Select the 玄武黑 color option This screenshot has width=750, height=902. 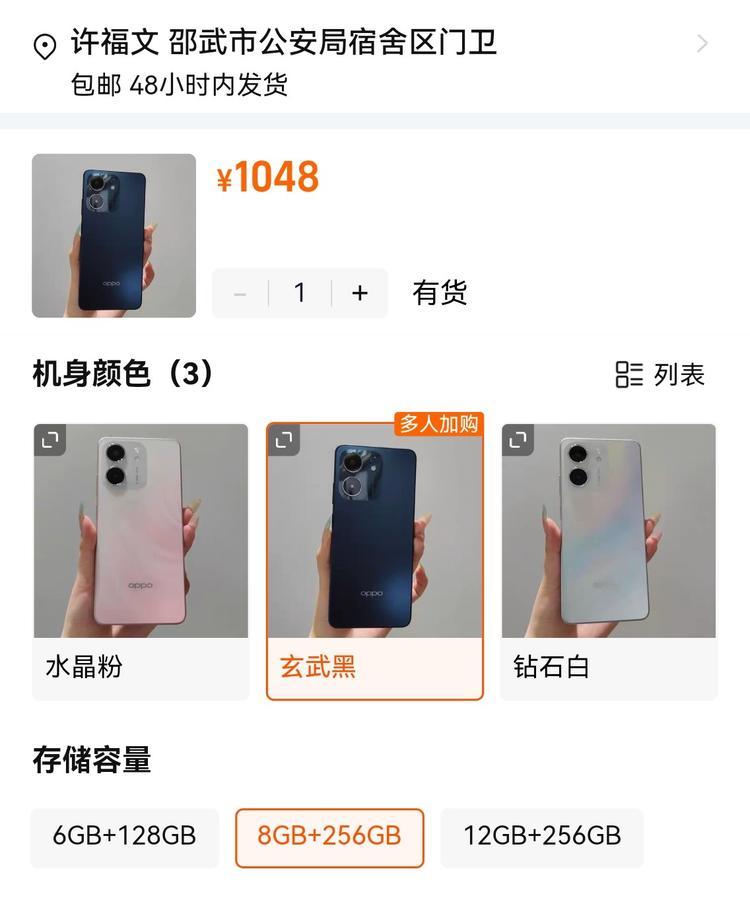click(374, 667)
